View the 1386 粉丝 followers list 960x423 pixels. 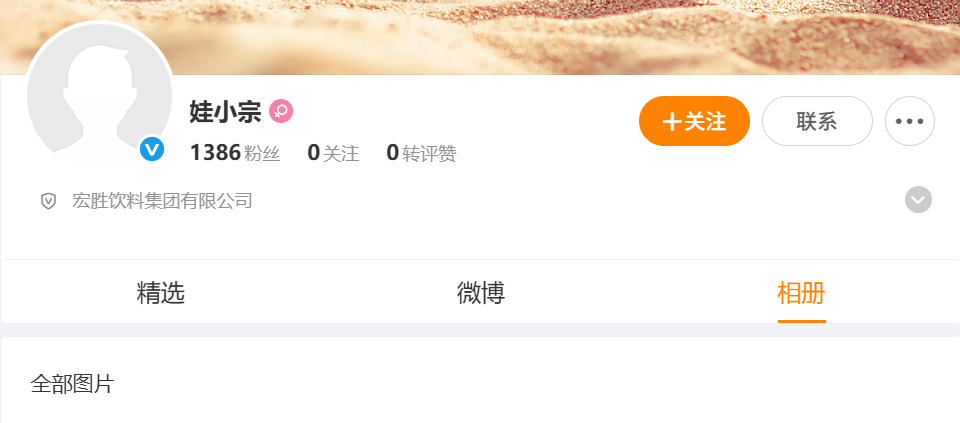234,153
